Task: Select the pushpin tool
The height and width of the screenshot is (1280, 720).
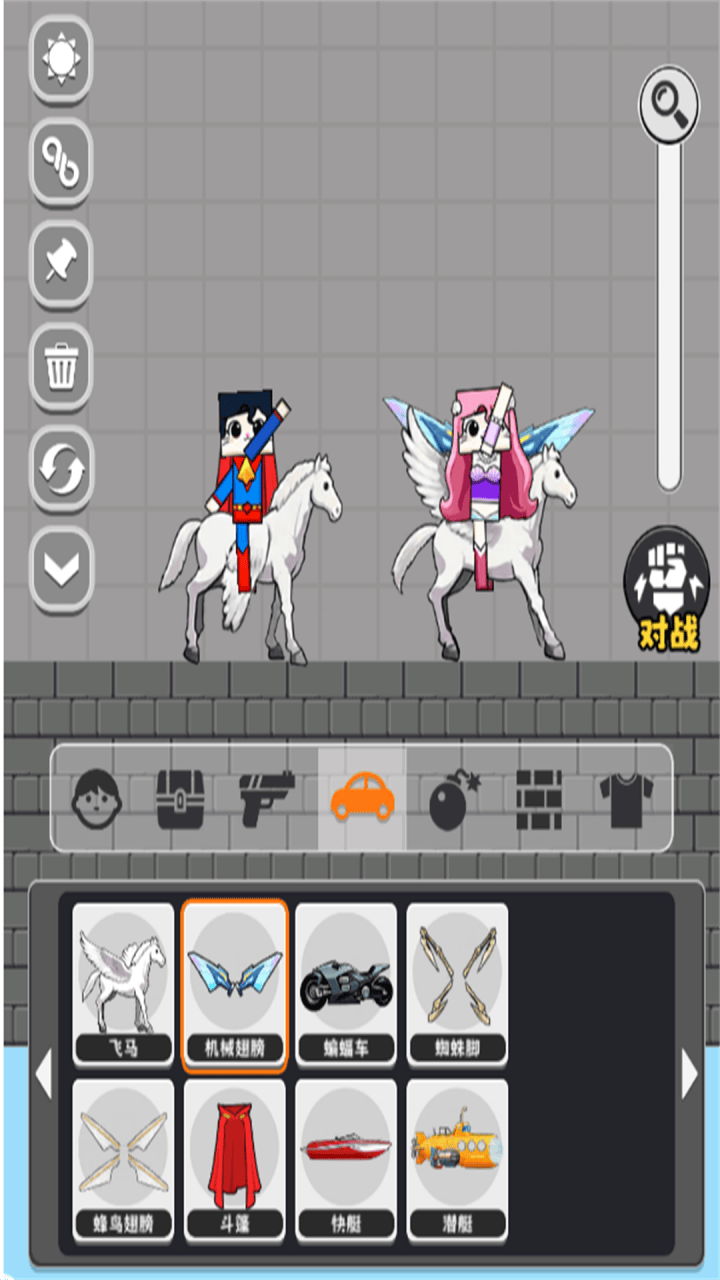Action: tap(61, 264)
